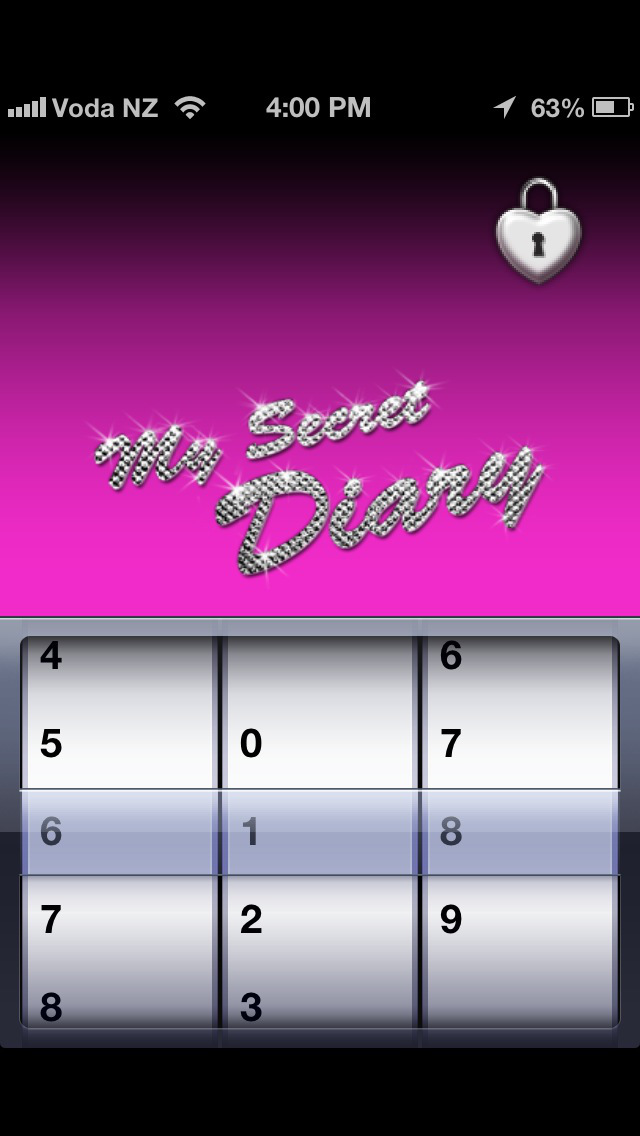Tap the heart-shaped lock icon

point(538,236)
